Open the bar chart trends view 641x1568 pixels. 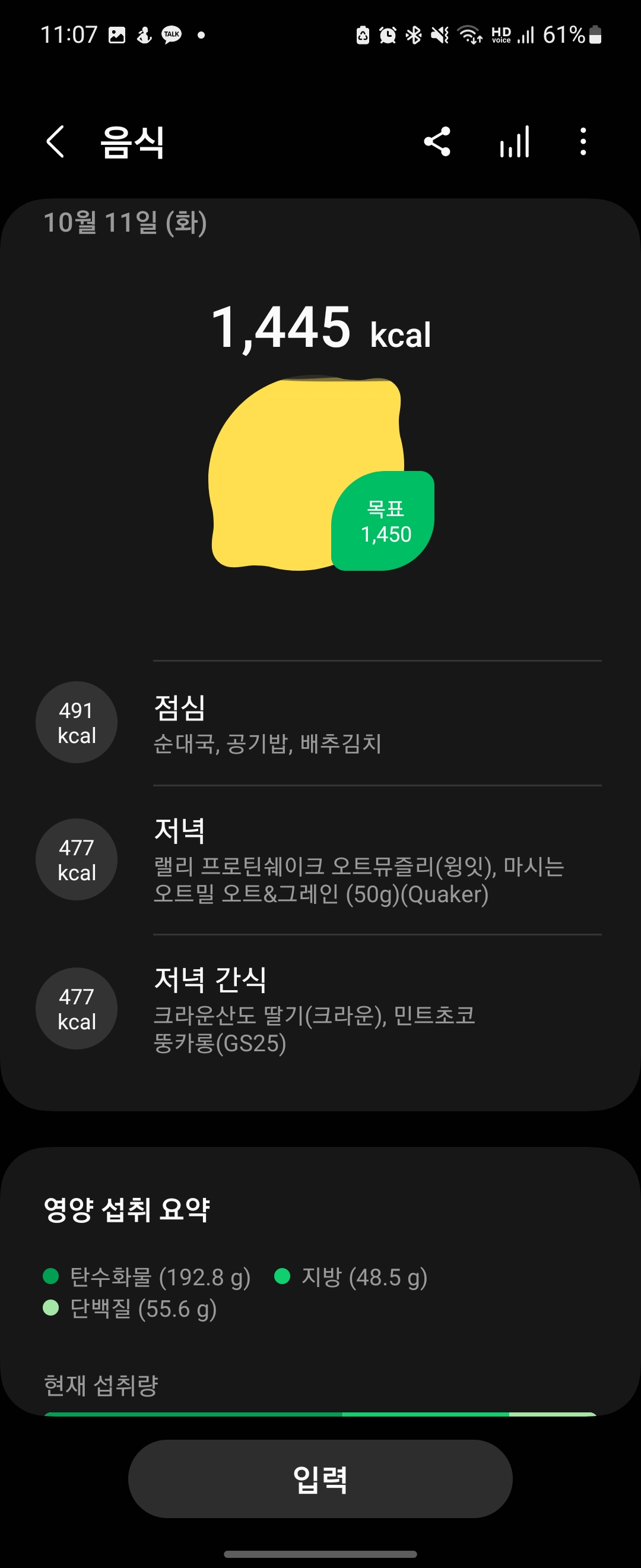[x=514, y=142]
